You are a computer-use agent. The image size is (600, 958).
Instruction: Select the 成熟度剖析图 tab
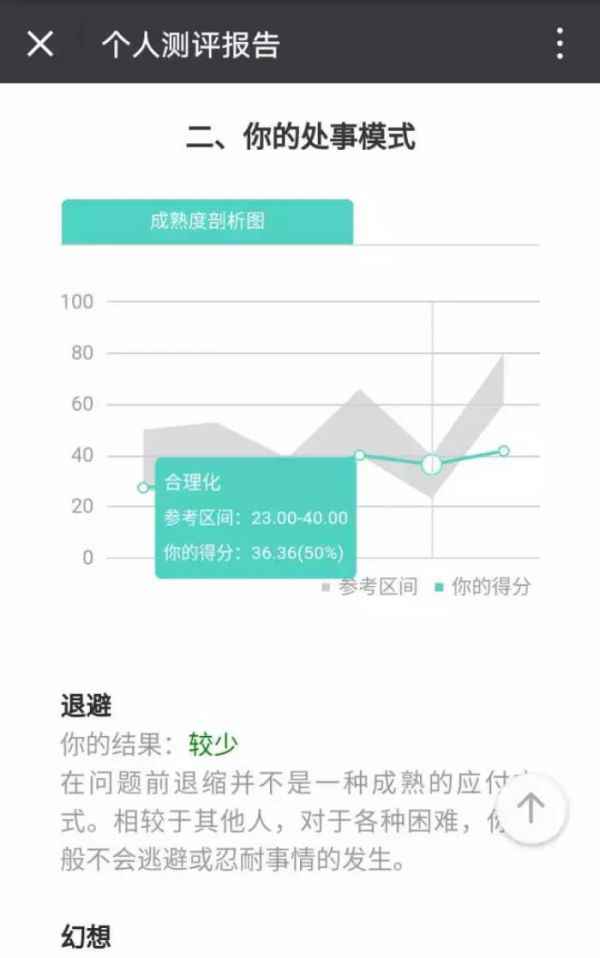click(207, 221)
